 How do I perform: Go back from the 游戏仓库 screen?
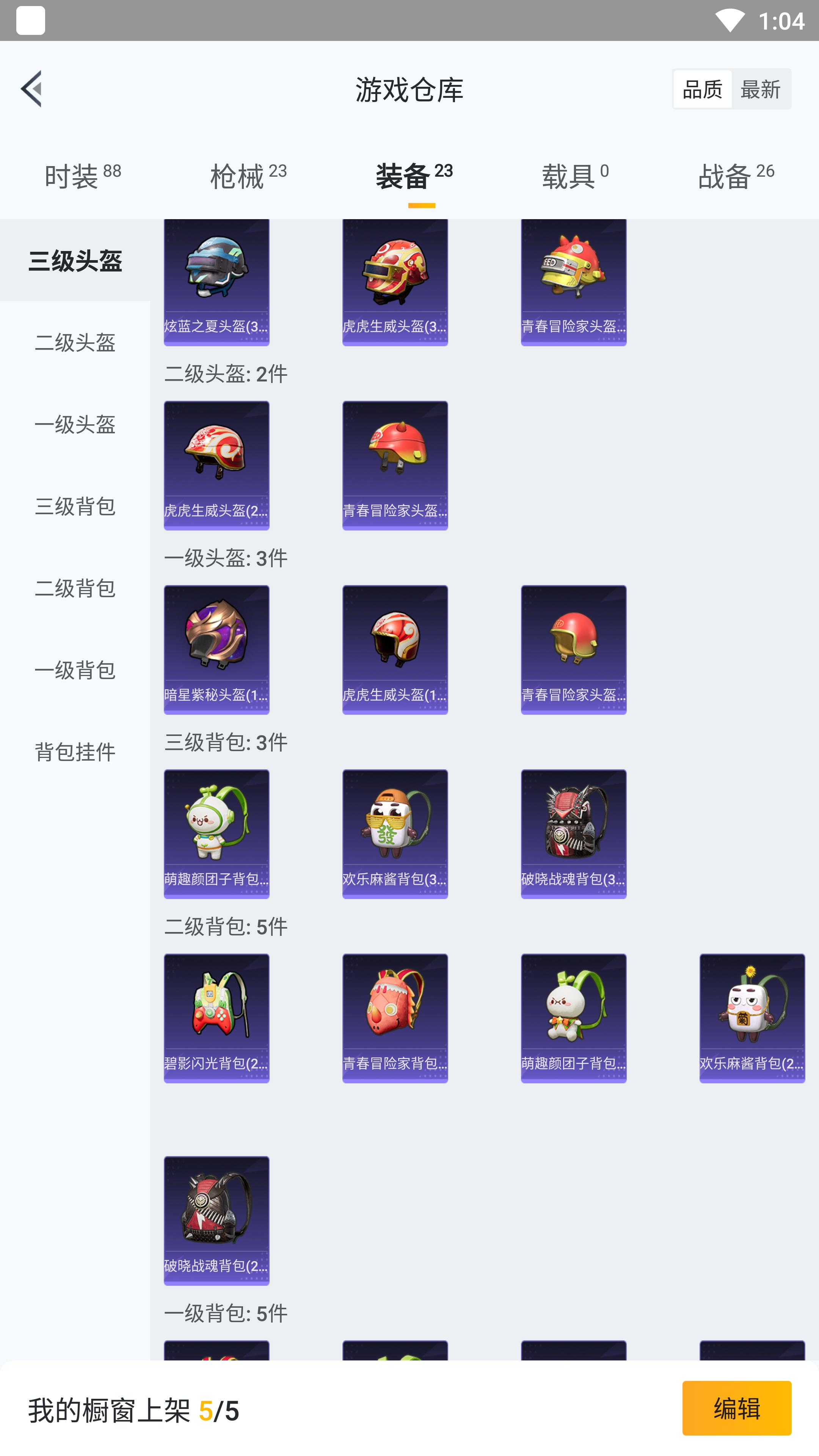pyautogui.click(x=31, y=89)
